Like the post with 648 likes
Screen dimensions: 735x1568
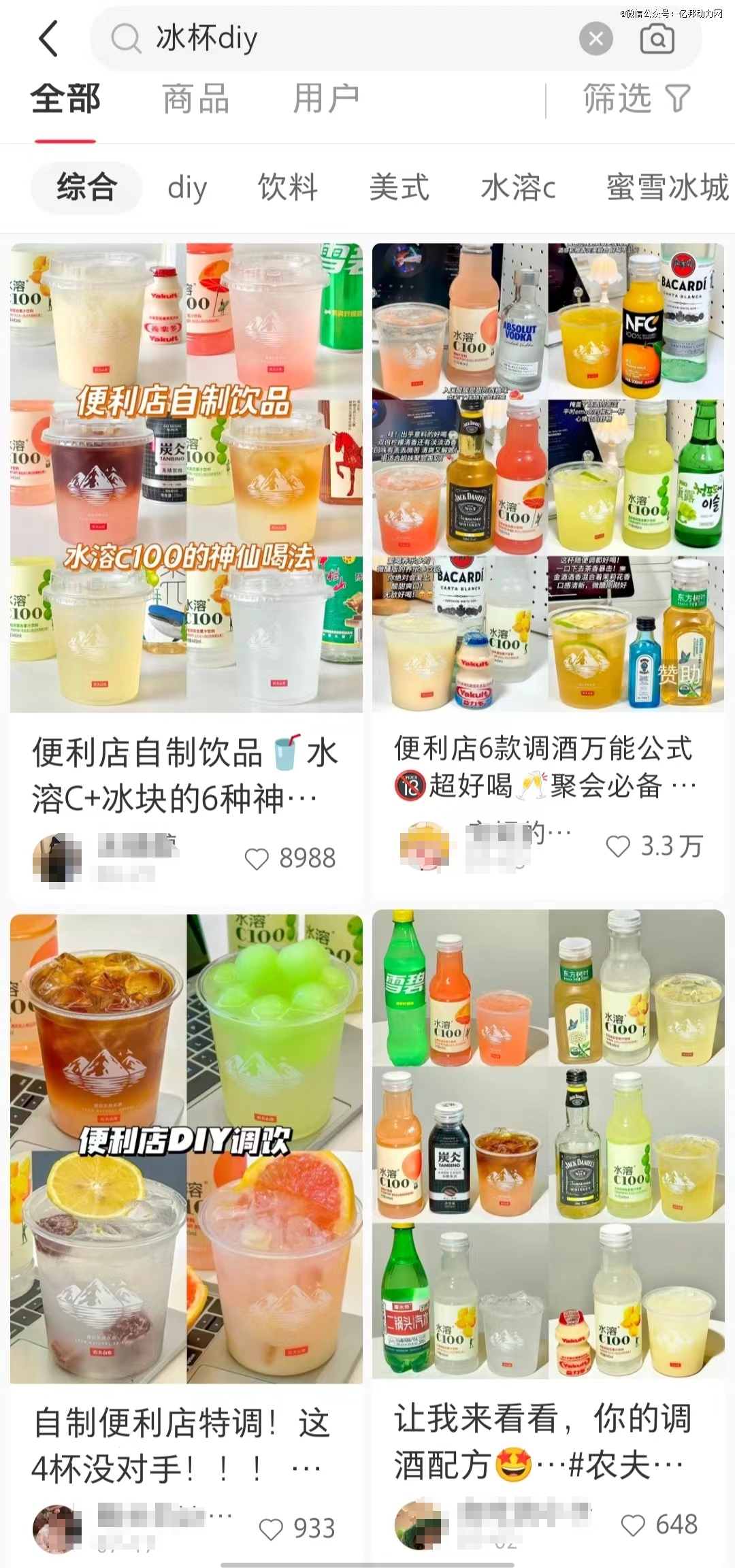pos(633,1525)
